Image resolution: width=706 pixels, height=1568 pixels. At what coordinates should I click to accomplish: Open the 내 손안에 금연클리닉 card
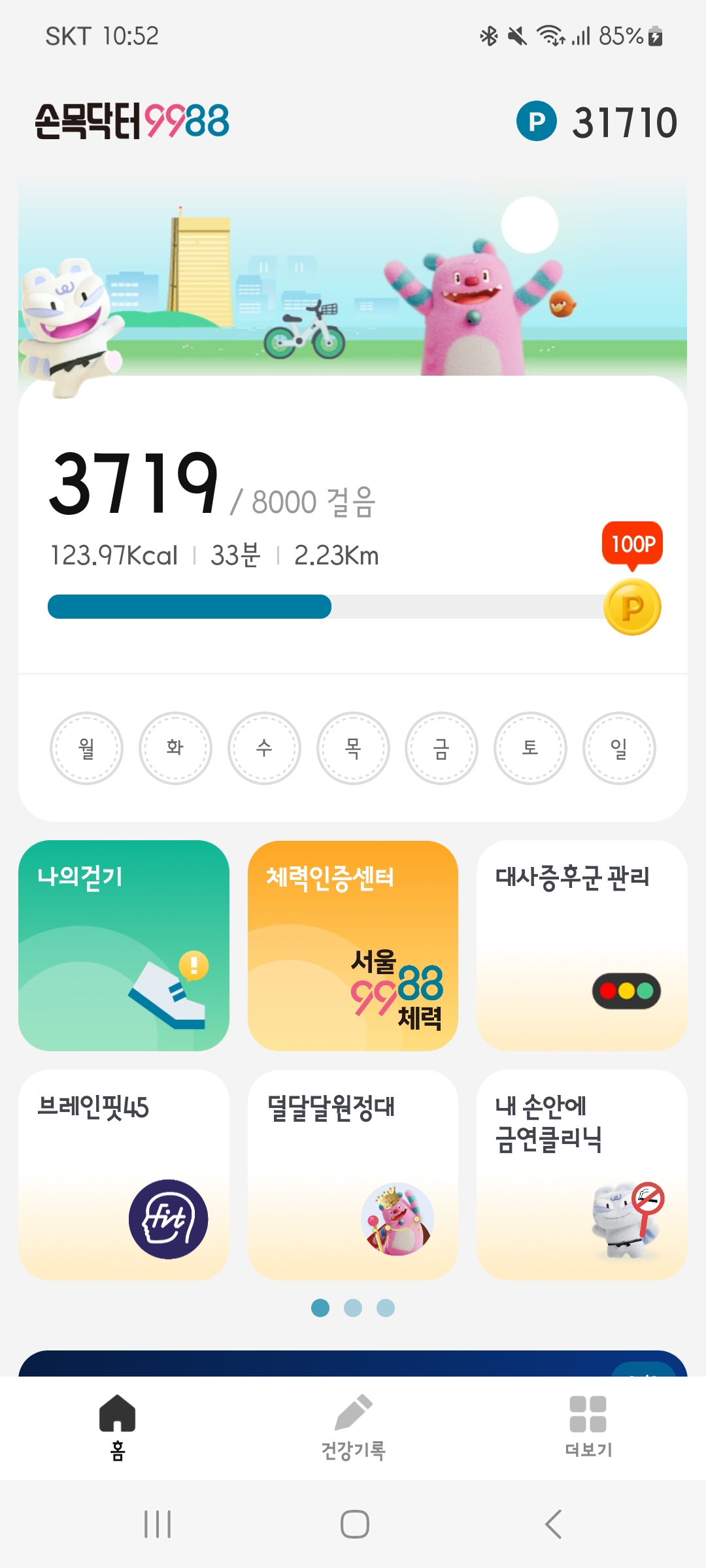[582, 1174]
